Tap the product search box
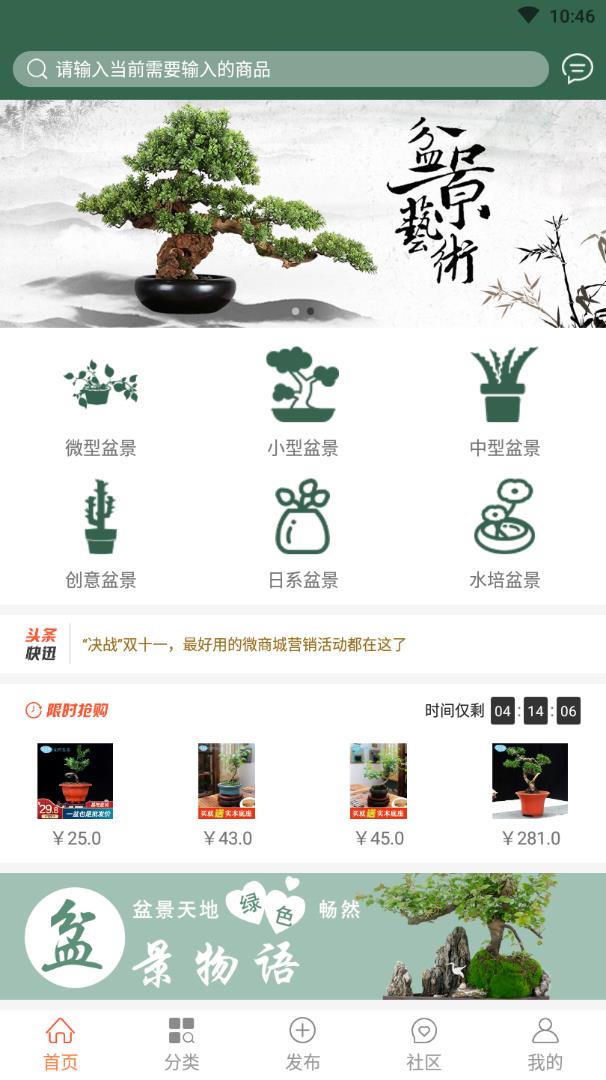The width and height of the screenshot is (606, 1080). (x=280, y=69)
